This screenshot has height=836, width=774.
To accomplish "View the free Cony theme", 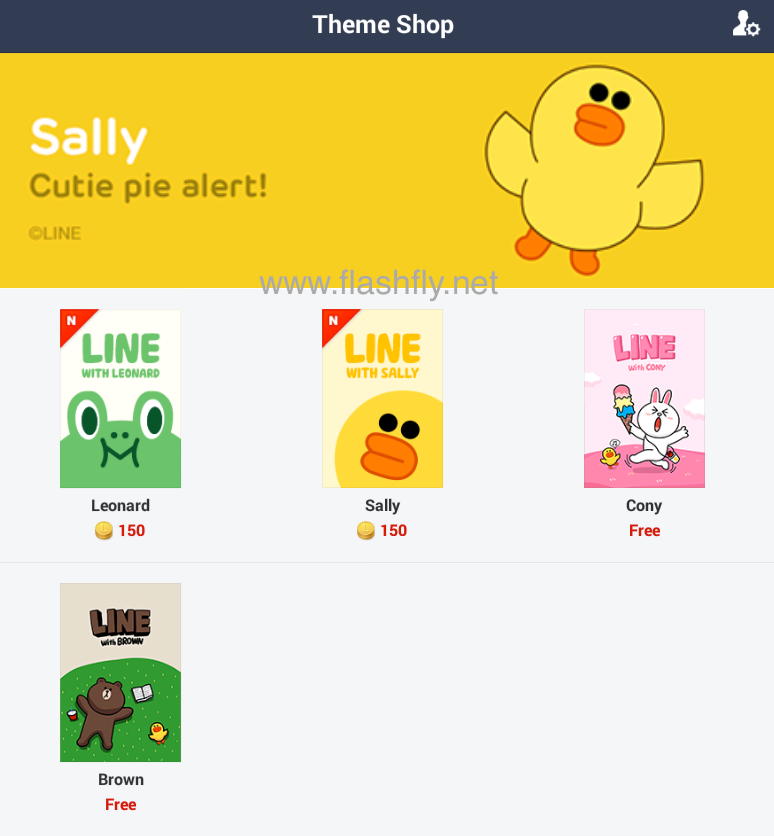I will 644,398.
